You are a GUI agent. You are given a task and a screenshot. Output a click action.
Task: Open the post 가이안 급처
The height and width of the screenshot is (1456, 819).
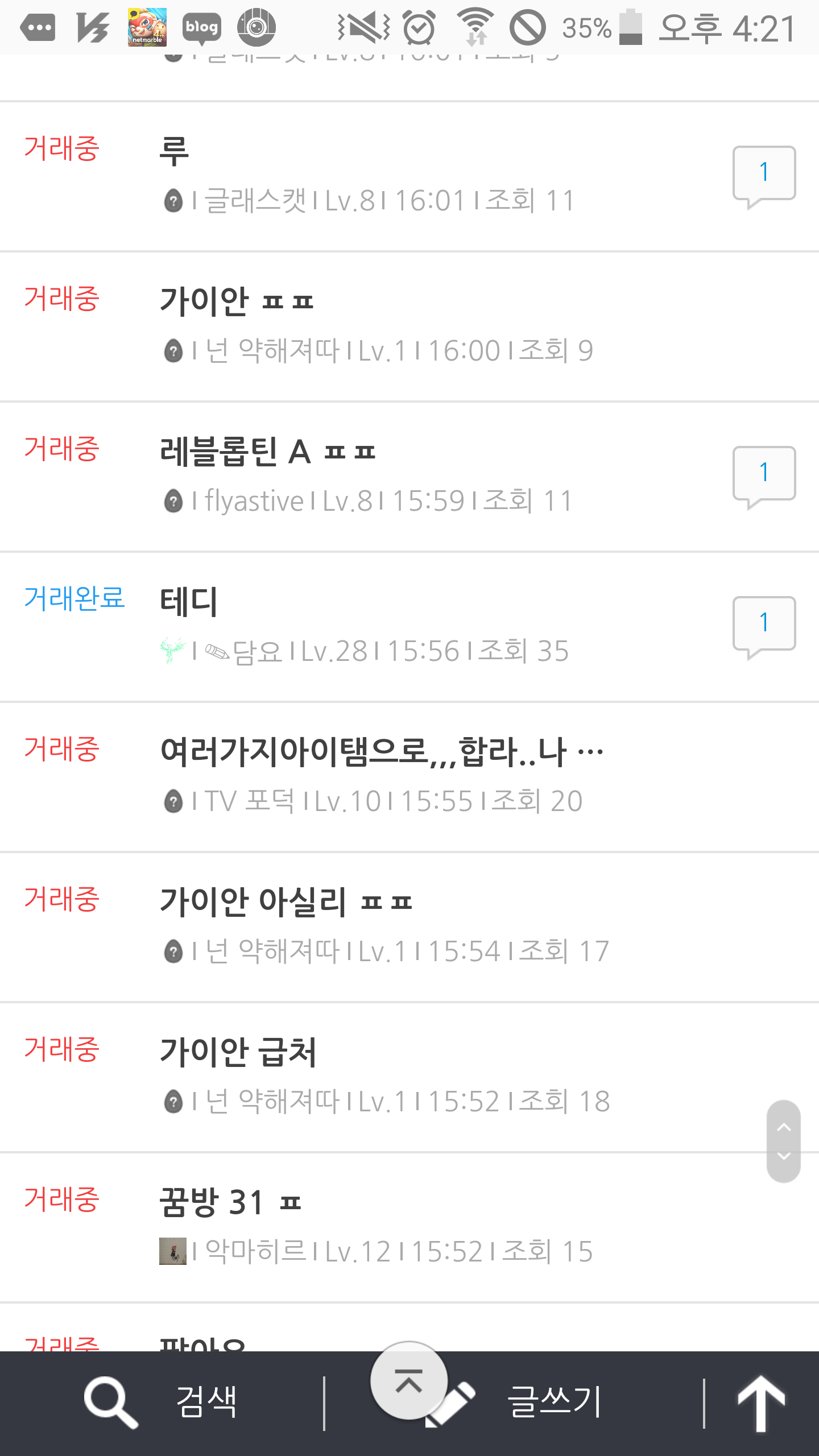click(238, 1052)
